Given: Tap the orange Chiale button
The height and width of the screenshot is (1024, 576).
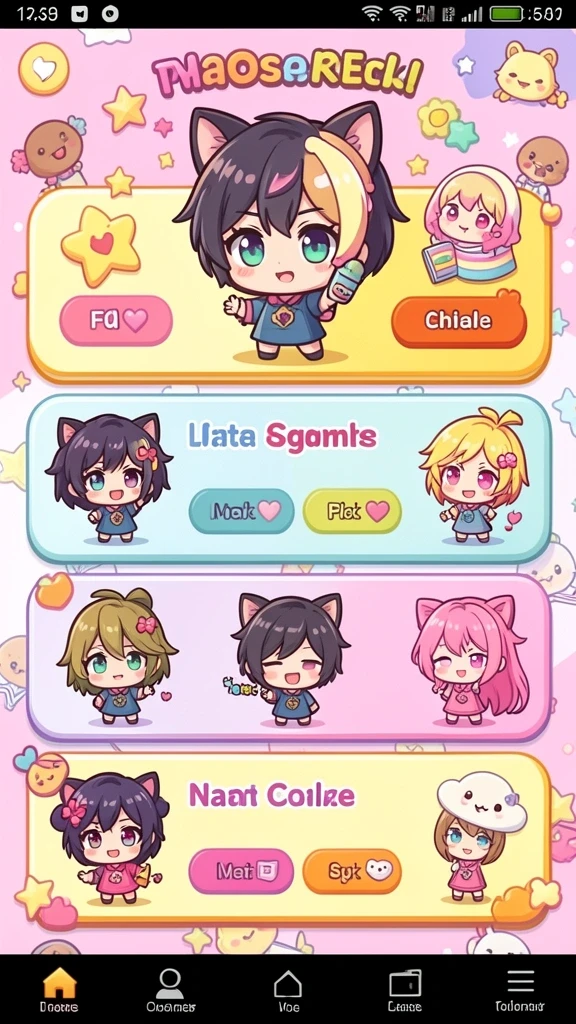Looking at the screenshot, I should (458, 321).
